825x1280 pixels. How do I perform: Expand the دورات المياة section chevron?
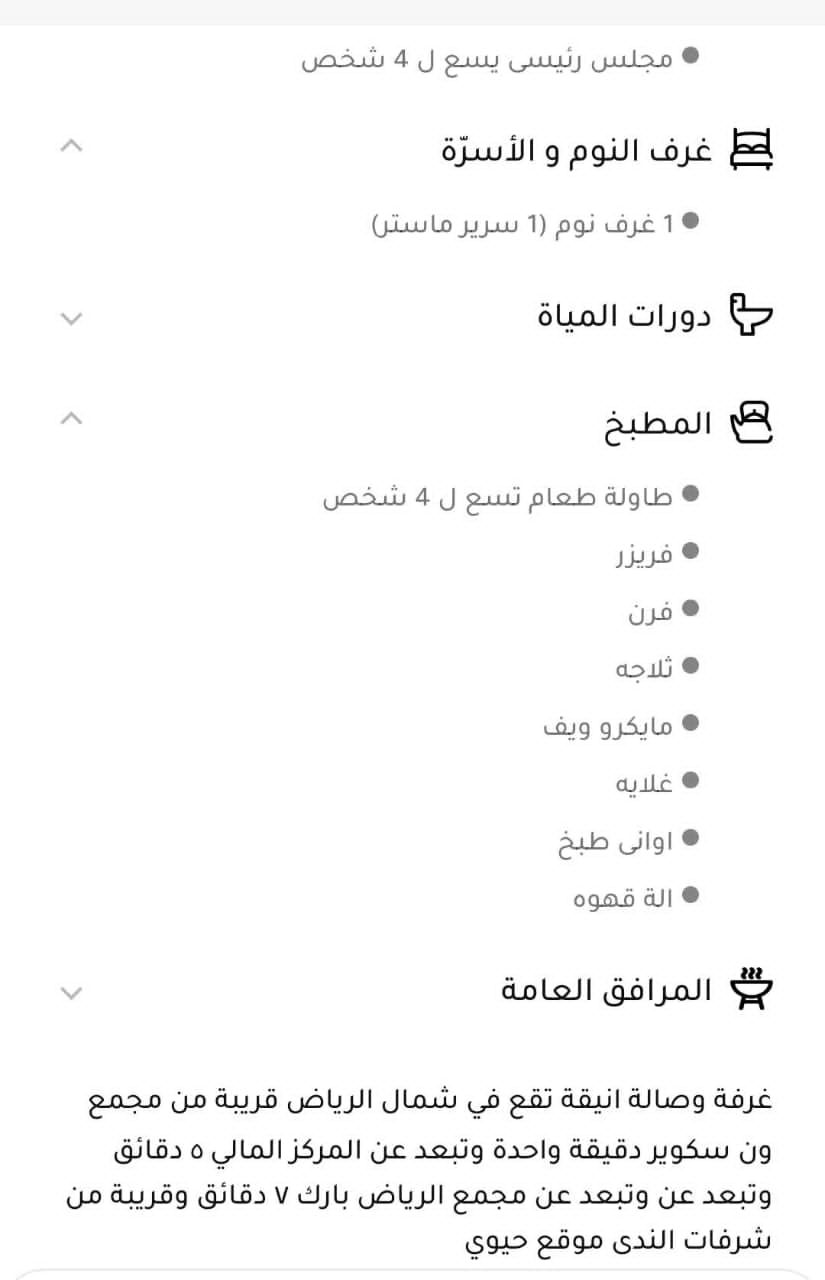(x=70, y=319)
